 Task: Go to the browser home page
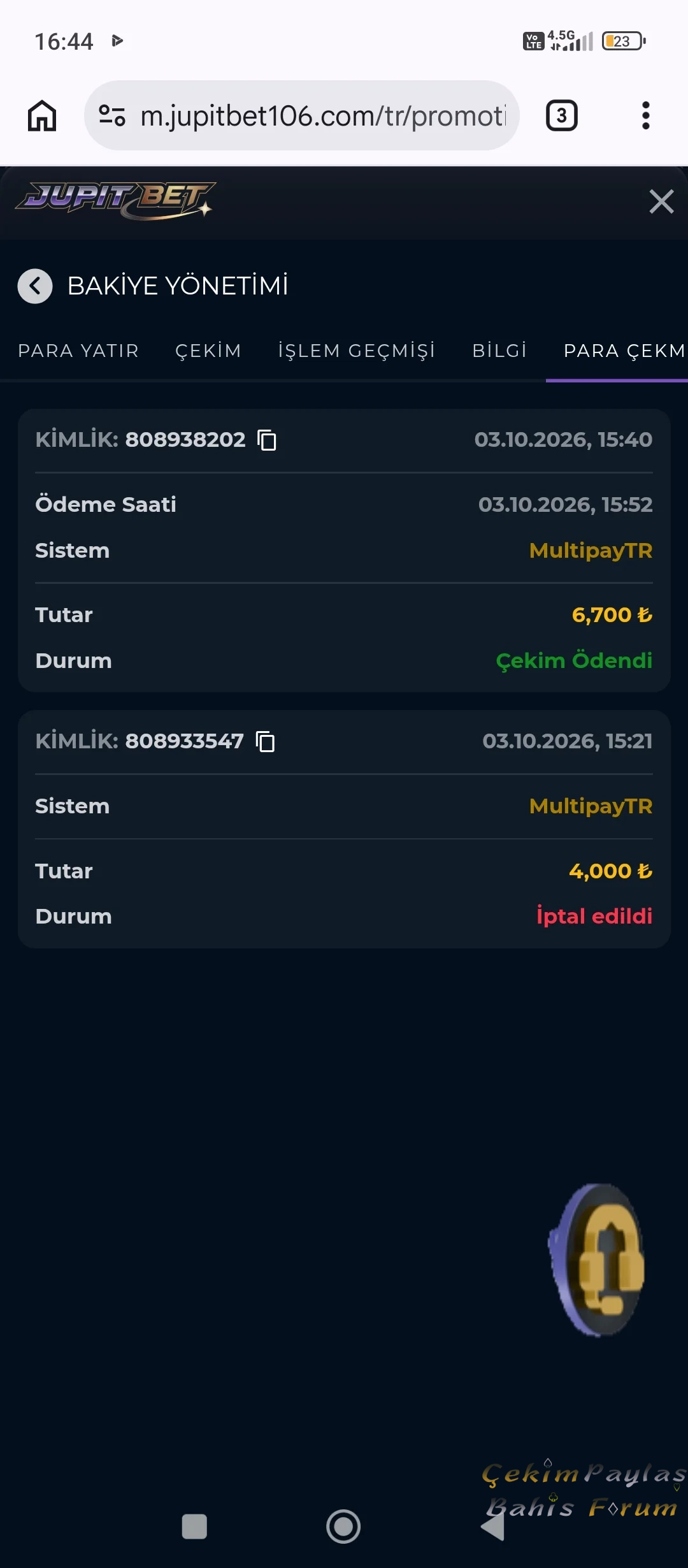[42, 115]
